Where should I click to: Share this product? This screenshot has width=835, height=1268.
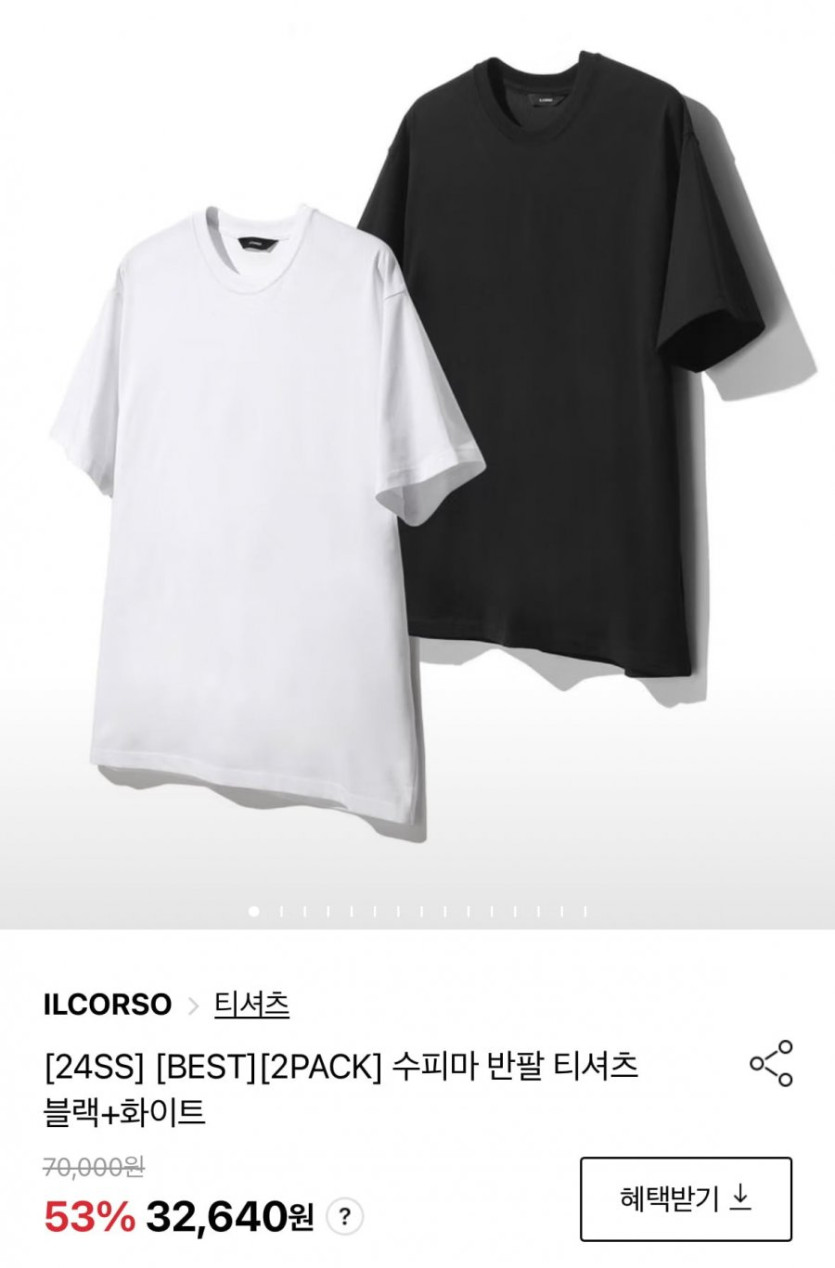771,1063
